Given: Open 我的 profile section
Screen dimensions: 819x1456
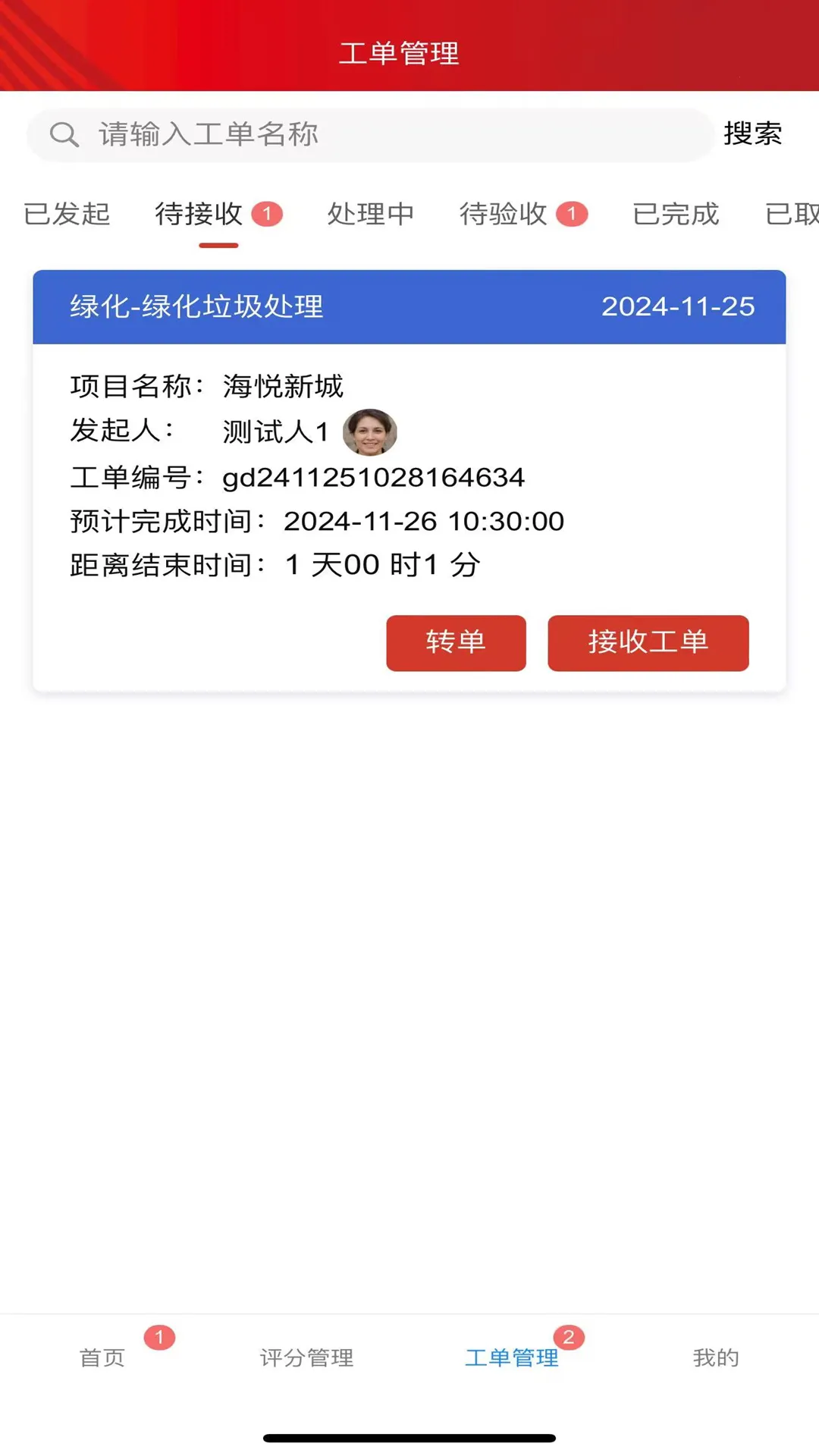Looking at the screenshot, I should point(717,1357).
